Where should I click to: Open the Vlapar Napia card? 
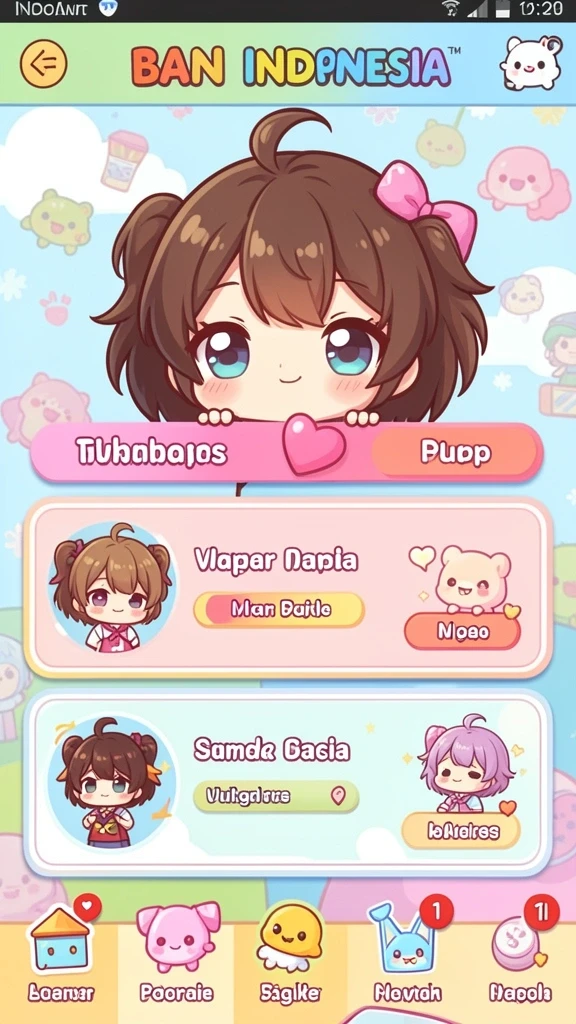click(x=287, y=588)
